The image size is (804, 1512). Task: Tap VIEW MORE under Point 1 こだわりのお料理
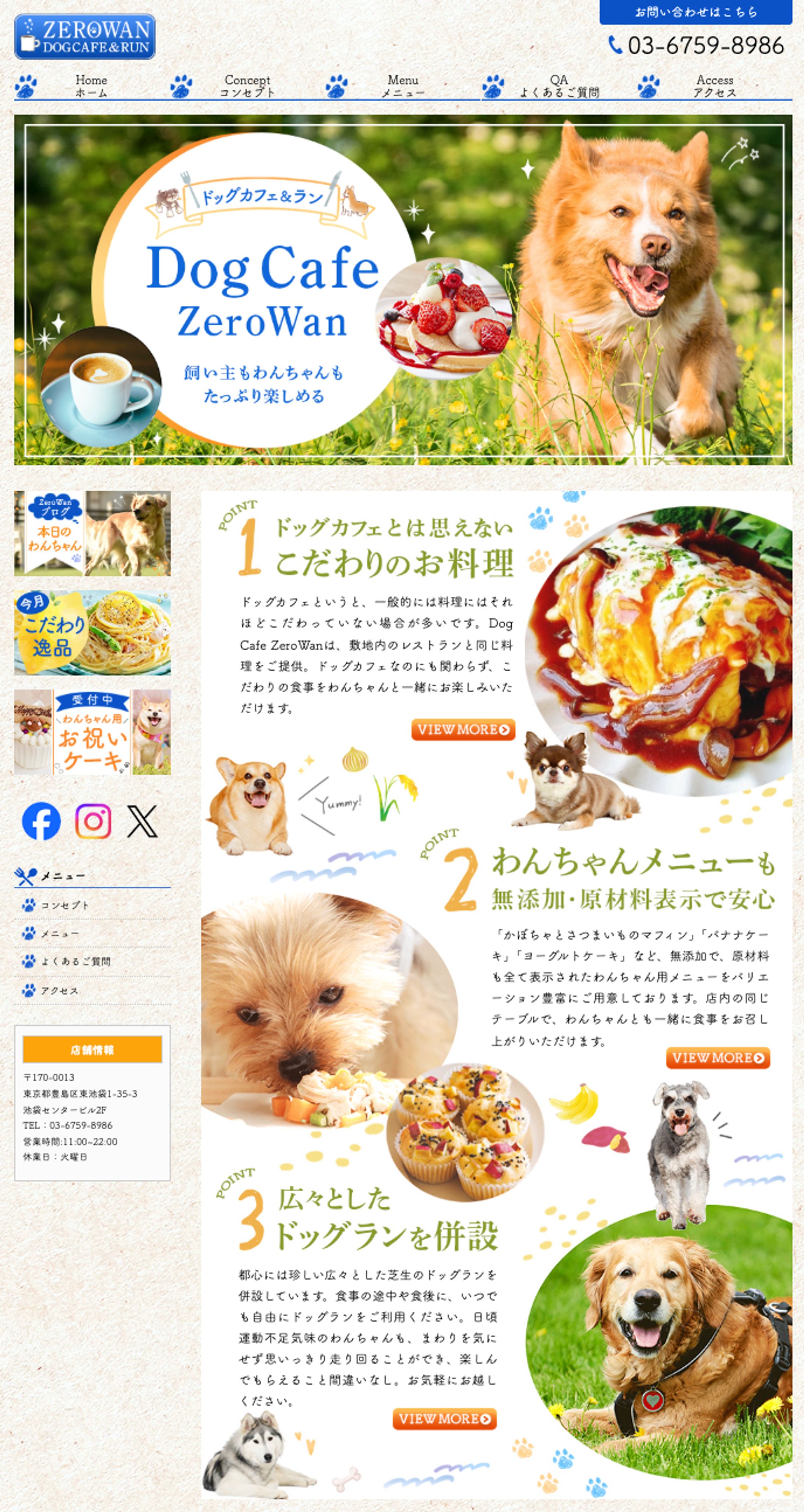[x=463, y=729]
